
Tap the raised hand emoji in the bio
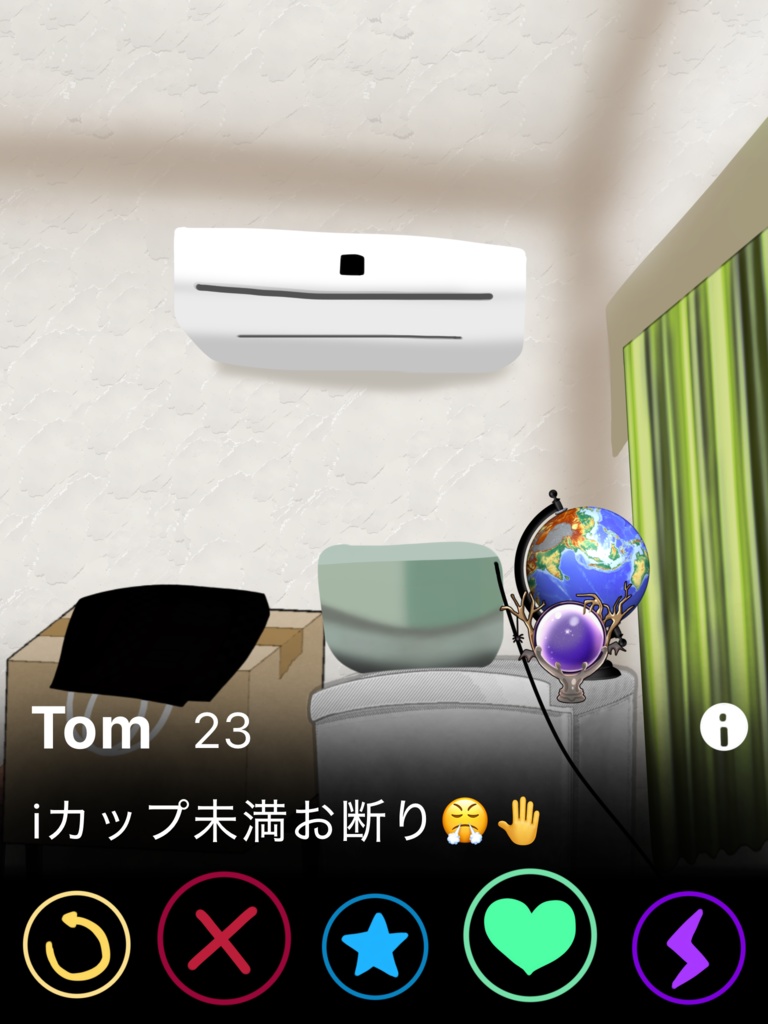coord(520,818)
